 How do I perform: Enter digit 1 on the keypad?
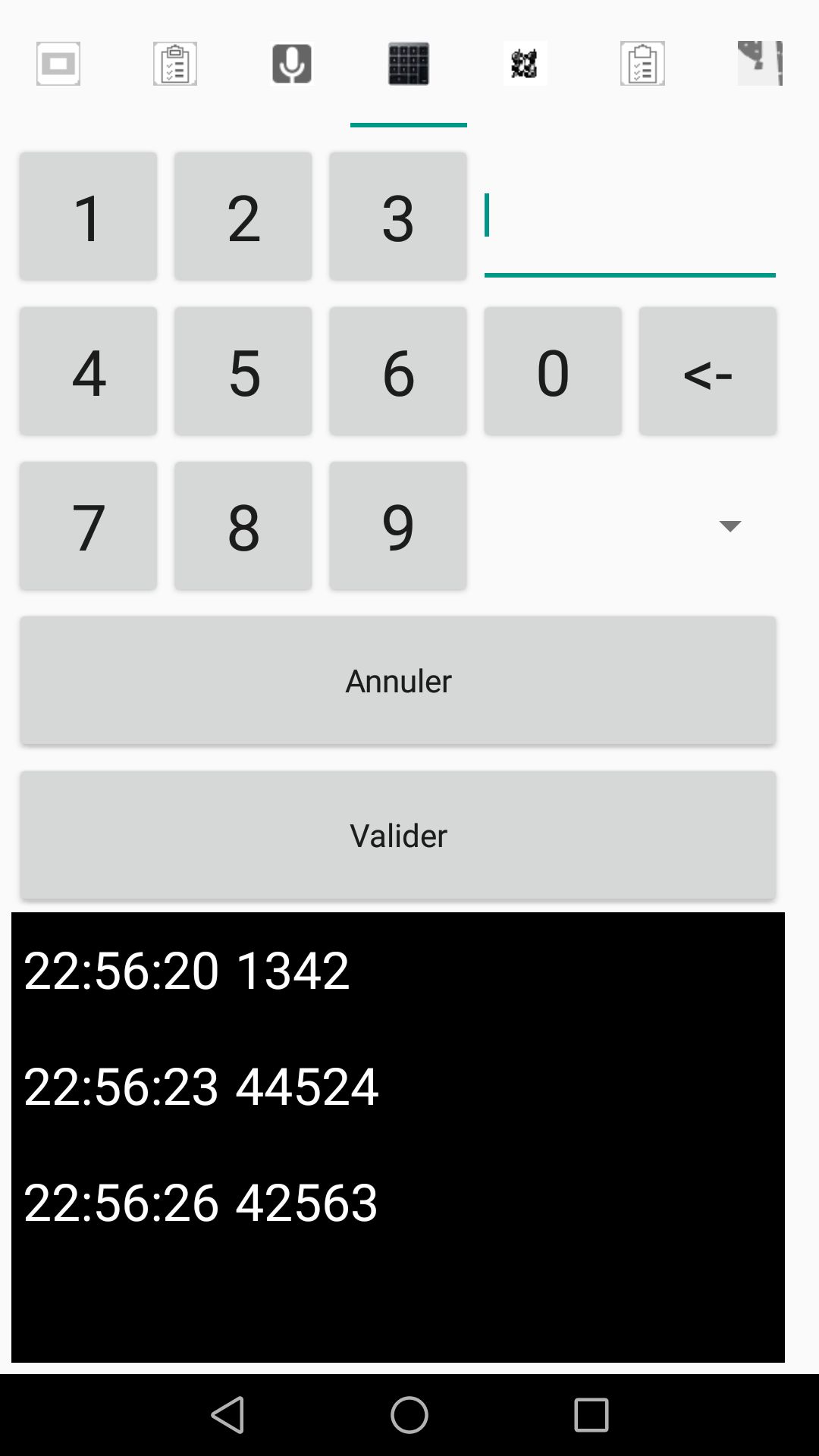89,217
